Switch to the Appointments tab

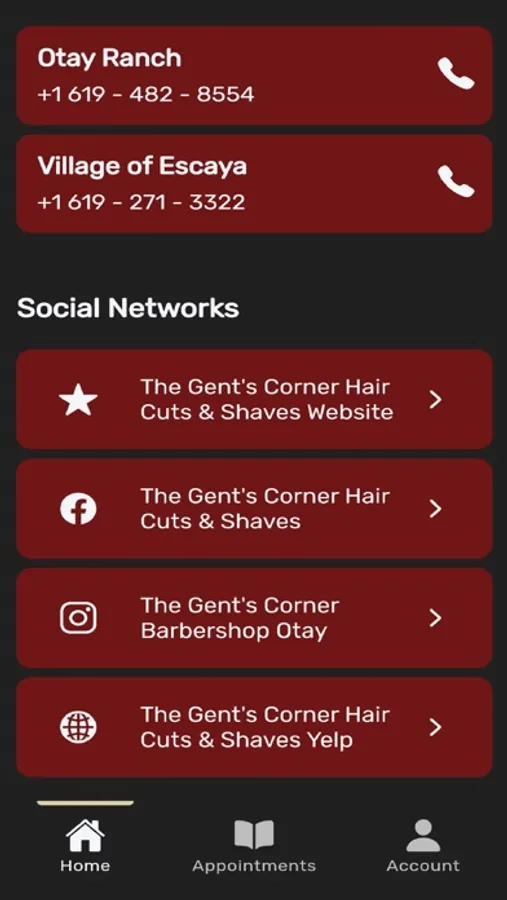coord(254,846)
